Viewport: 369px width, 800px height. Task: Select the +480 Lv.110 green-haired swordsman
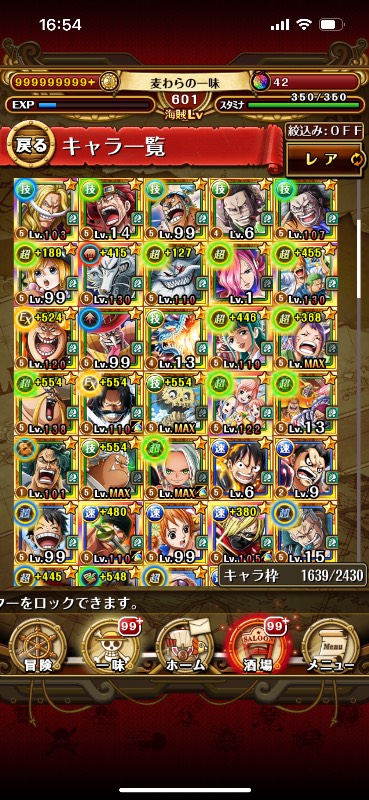click(111, 533)
